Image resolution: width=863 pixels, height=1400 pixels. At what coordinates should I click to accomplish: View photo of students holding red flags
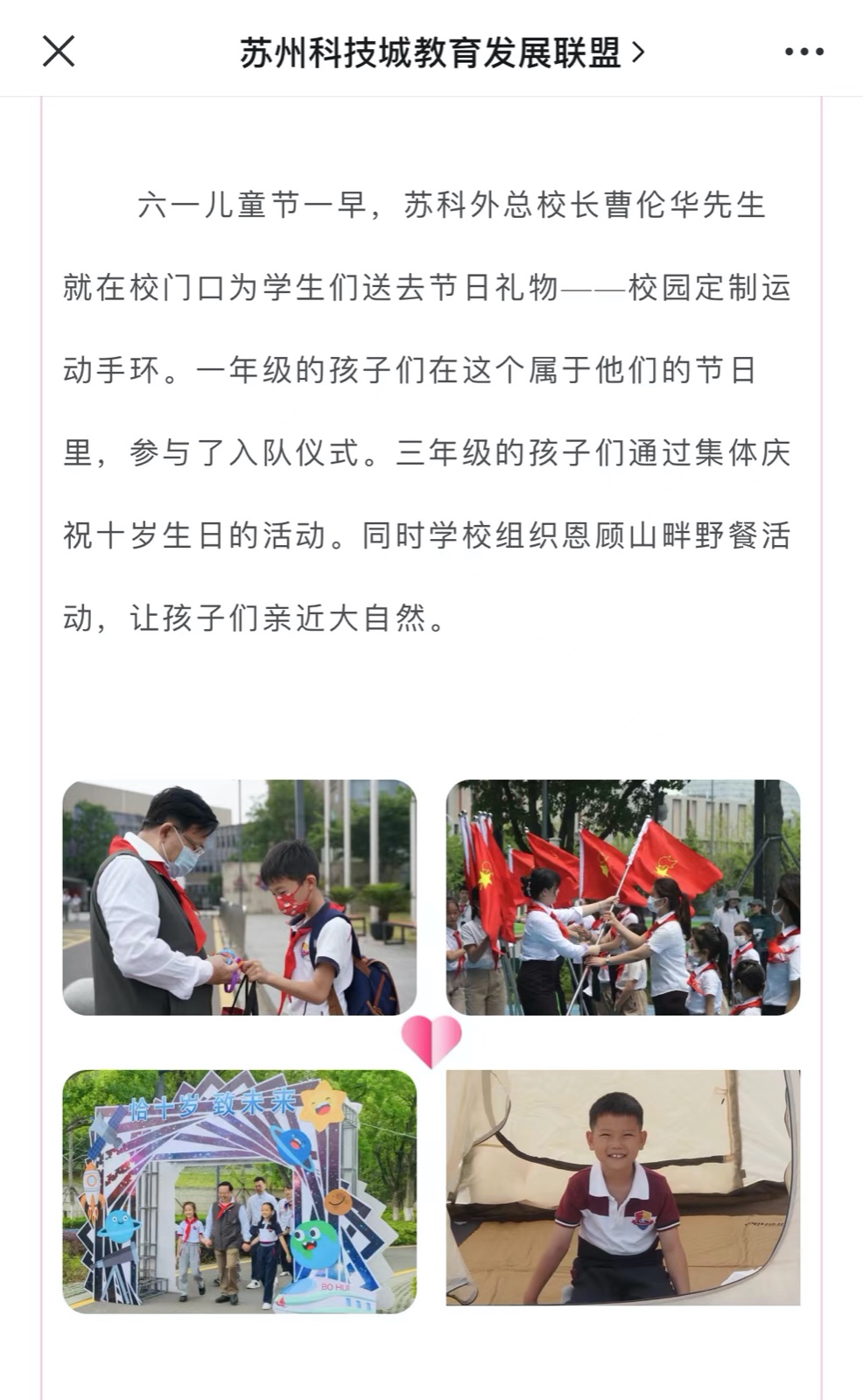tap(622, 897)
